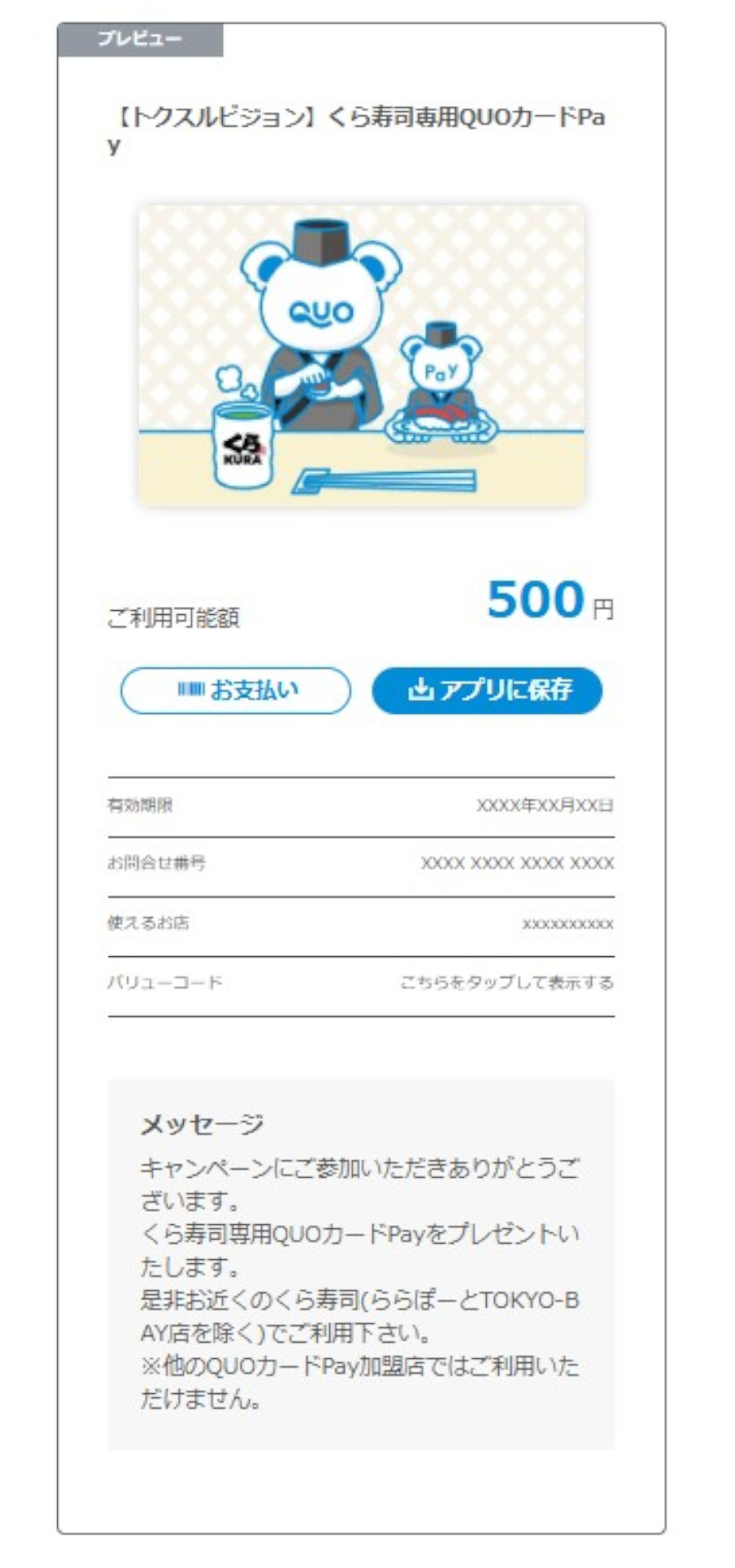Click the くら寿司 KURA logo on the teacup

[x=242, y=449]
